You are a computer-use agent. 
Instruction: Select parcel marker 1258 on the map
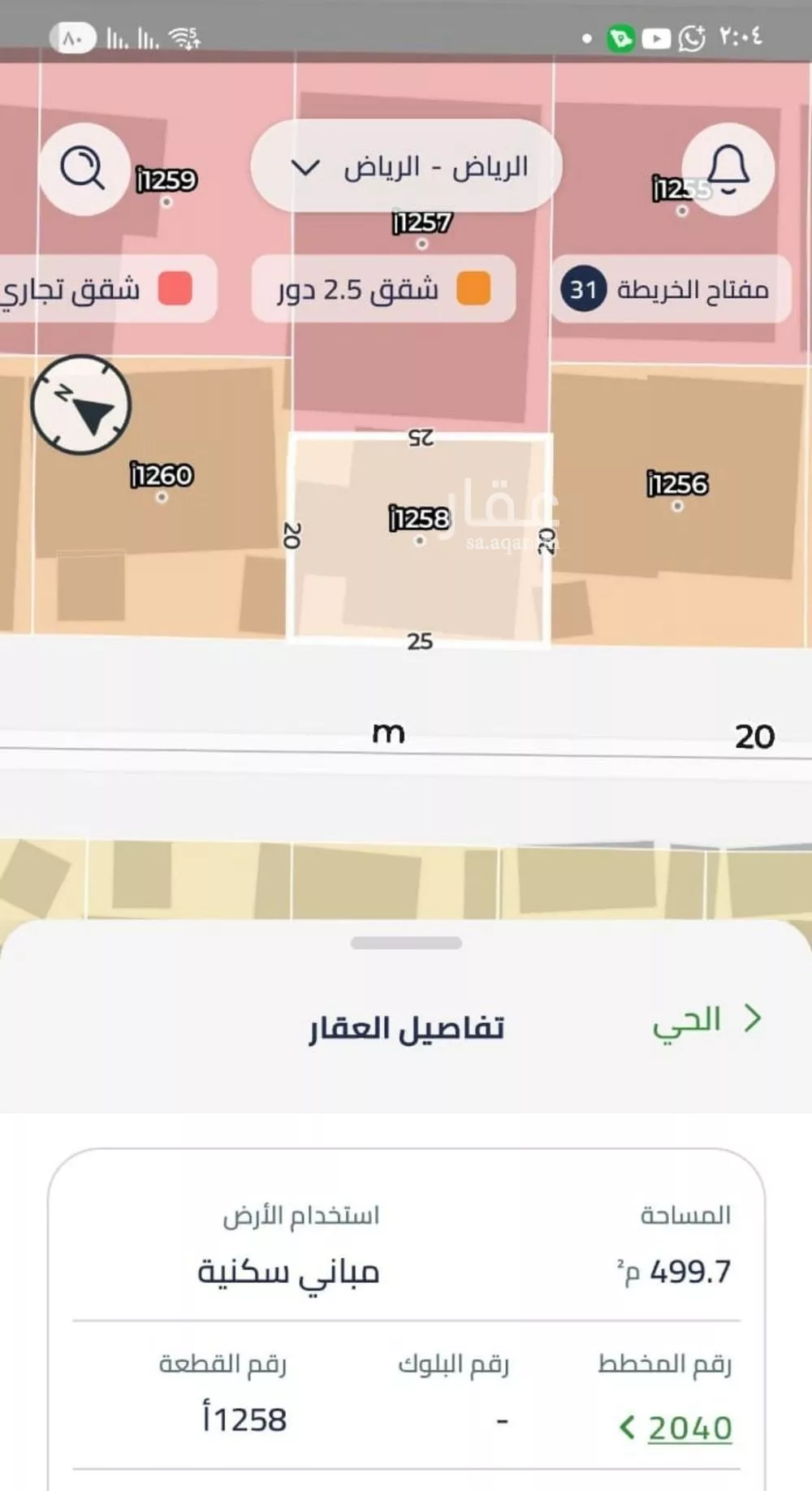pos(417,515)
